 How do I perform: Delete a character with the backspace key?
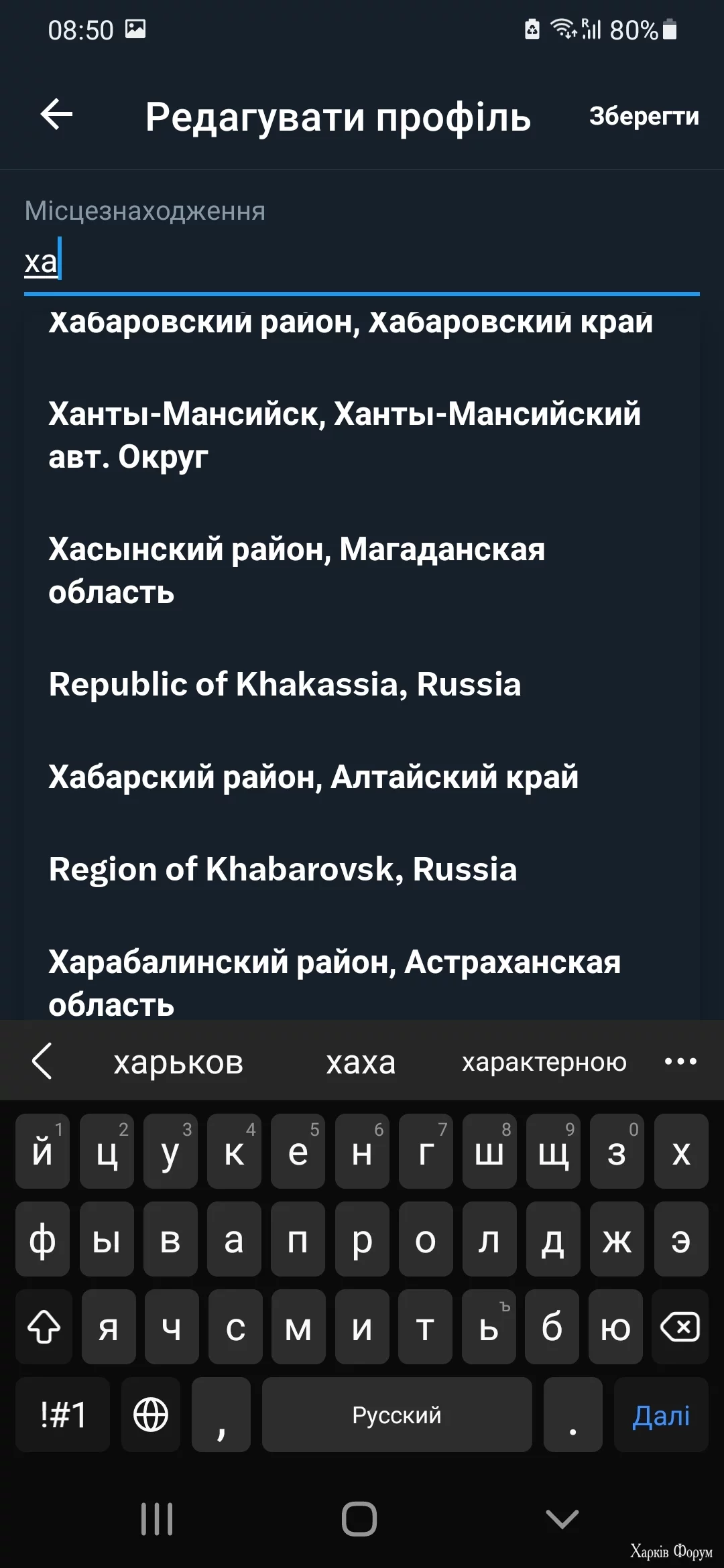point(680,1327)
